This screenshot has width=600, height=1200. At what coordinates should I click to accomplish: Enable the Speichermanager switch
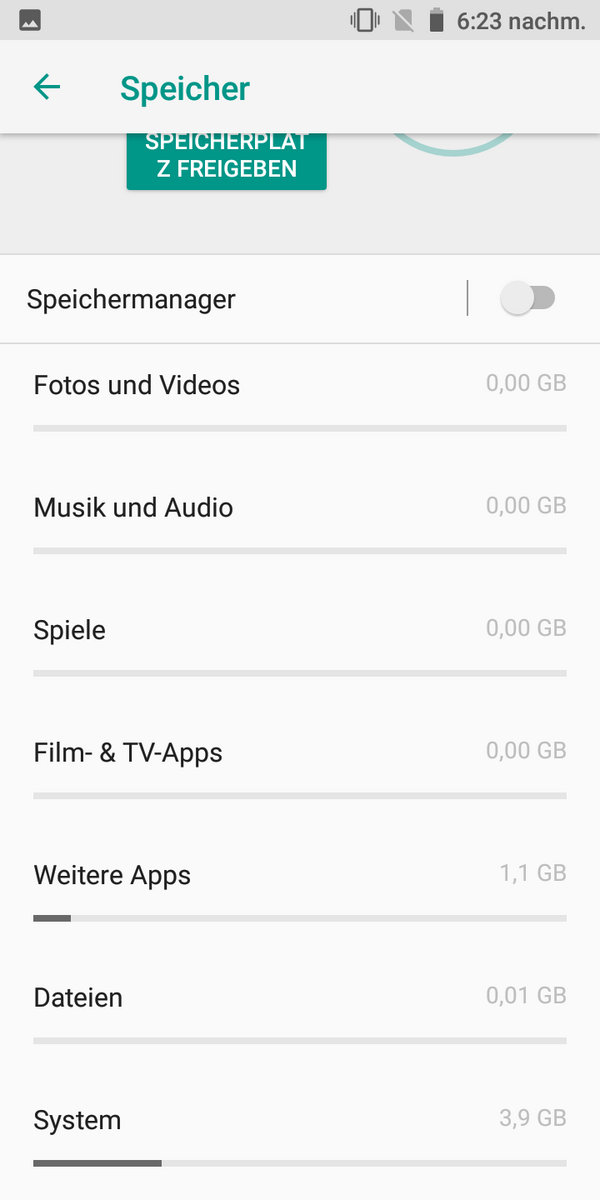pyautogui.click(x=527, y=298)
